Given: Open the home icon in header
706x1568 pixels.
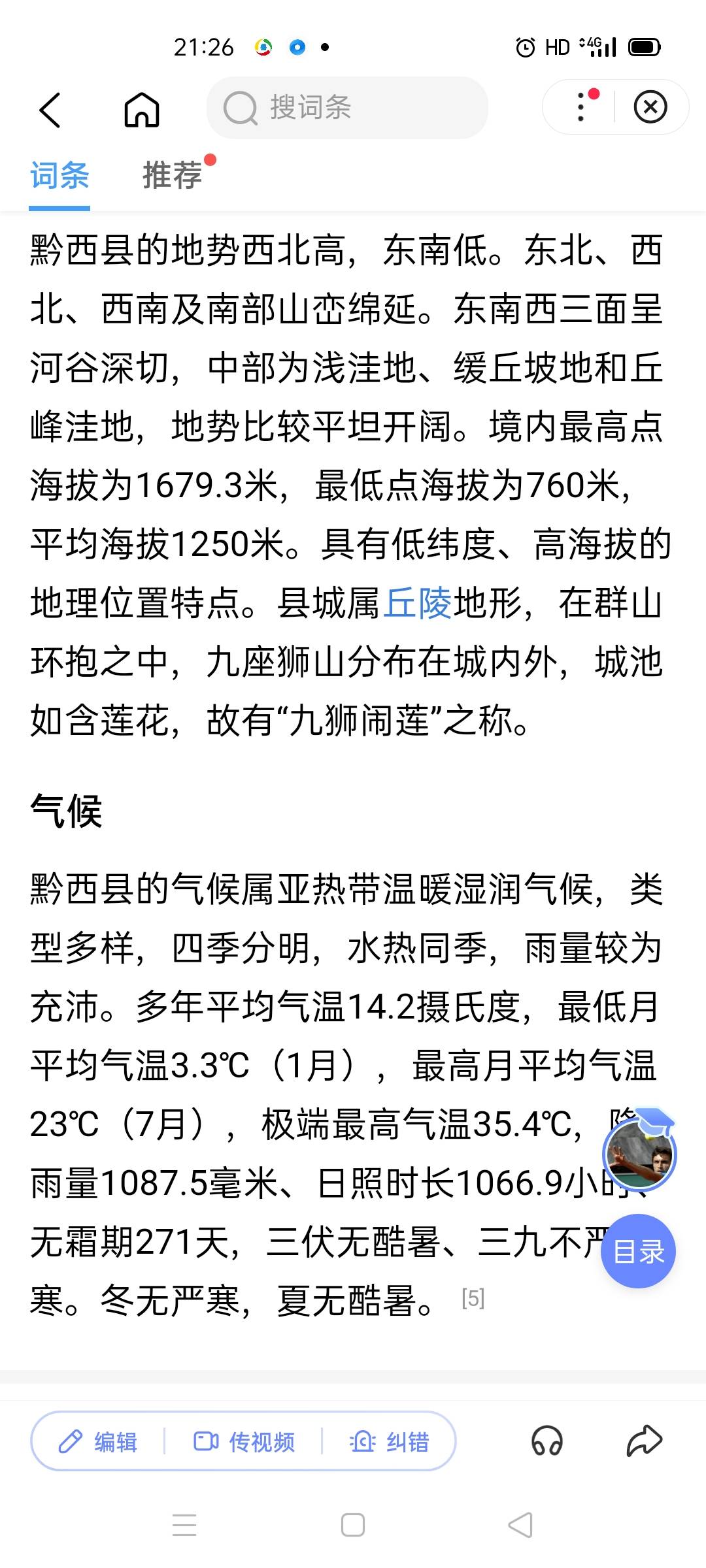Looking at the screenshot, I should click(142, 108).
